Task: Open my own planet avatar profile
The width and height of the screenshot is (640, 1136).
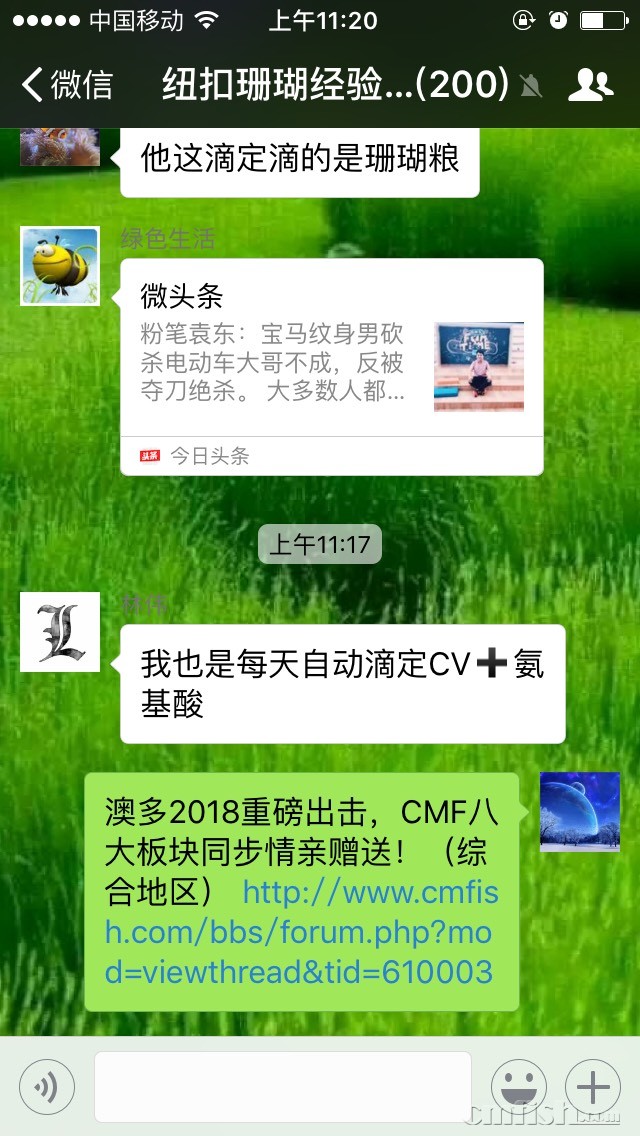Action: tap(580, 811)
